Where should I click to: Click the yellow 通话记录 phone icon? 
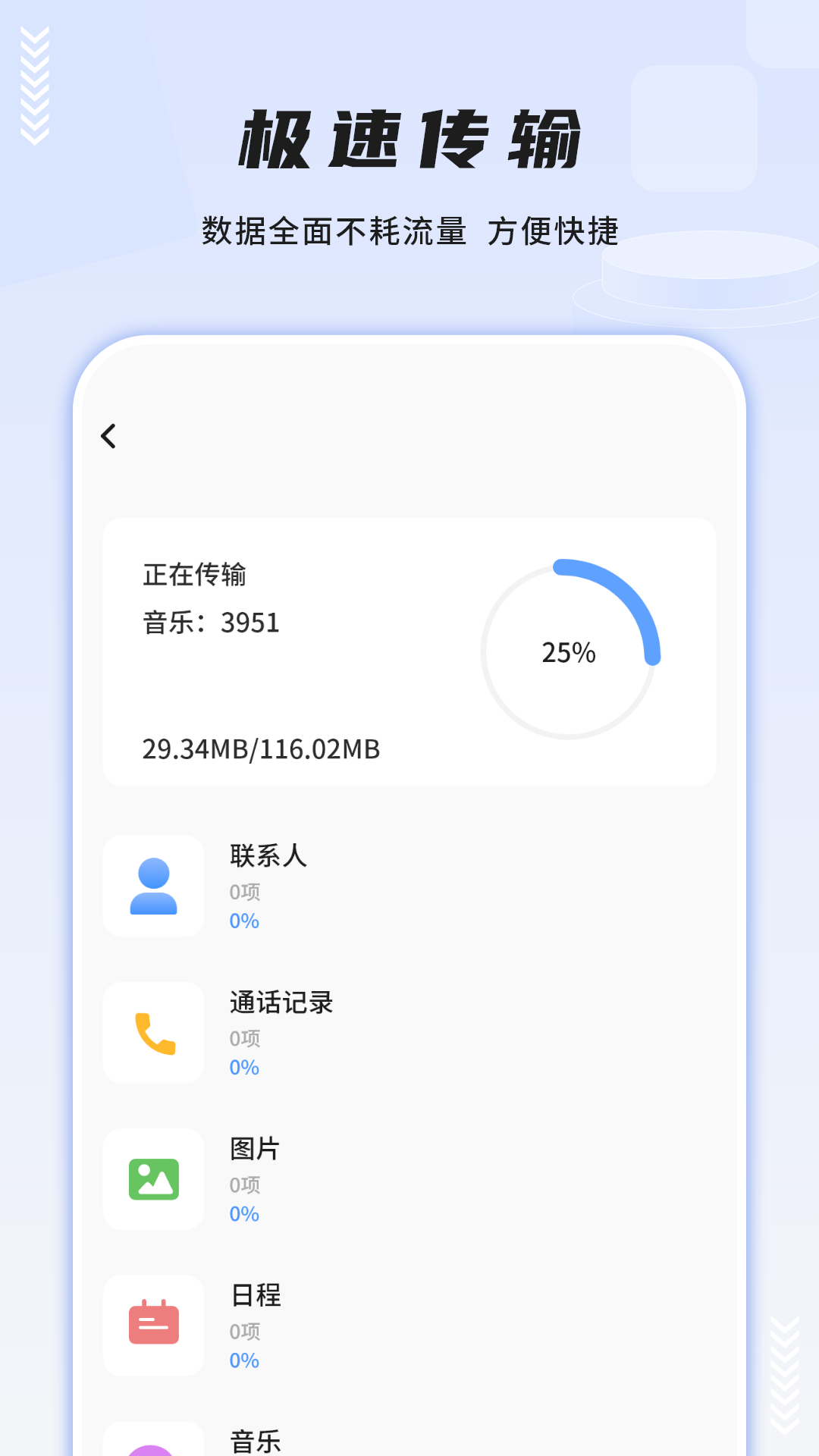[152, 1033]
